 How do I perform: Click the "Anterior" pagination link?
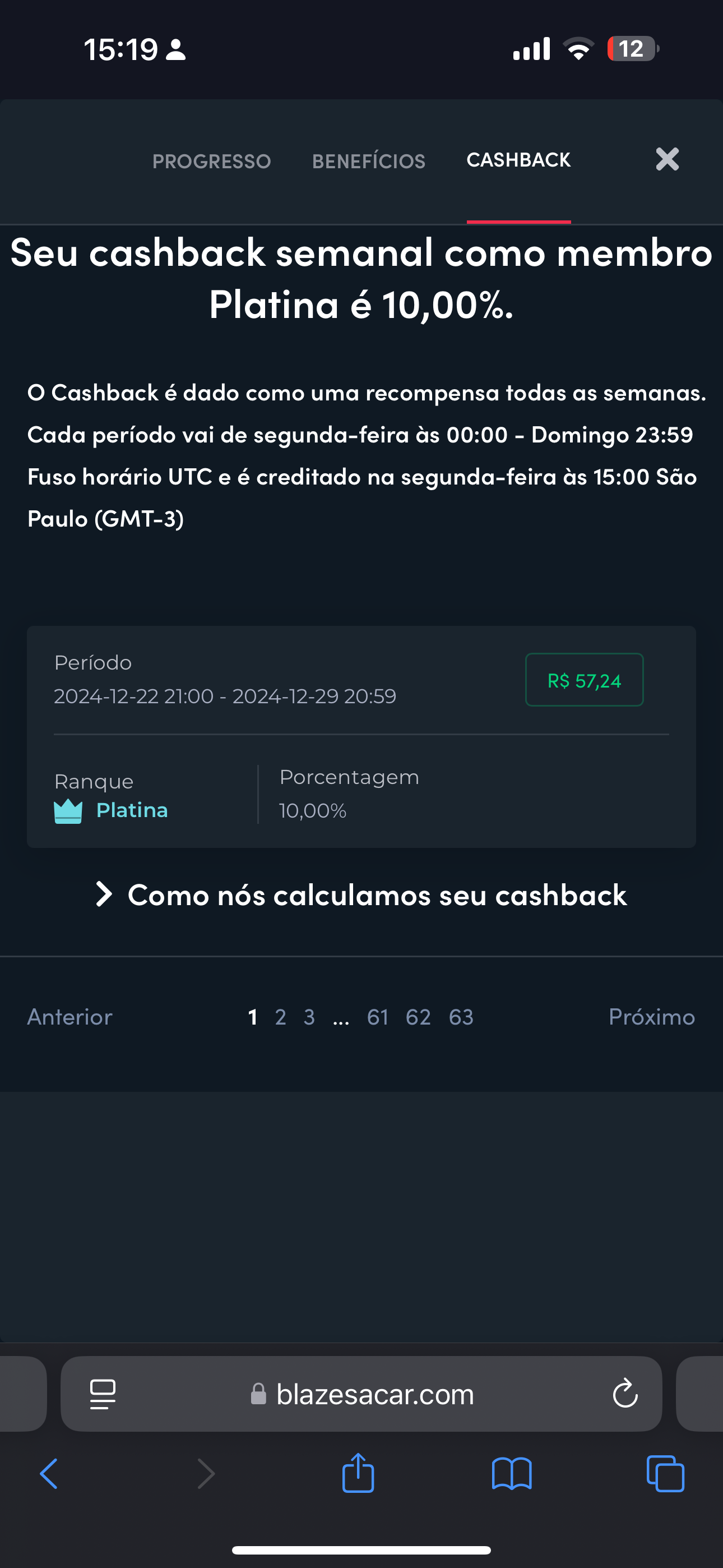click(x=69, y=1017)
